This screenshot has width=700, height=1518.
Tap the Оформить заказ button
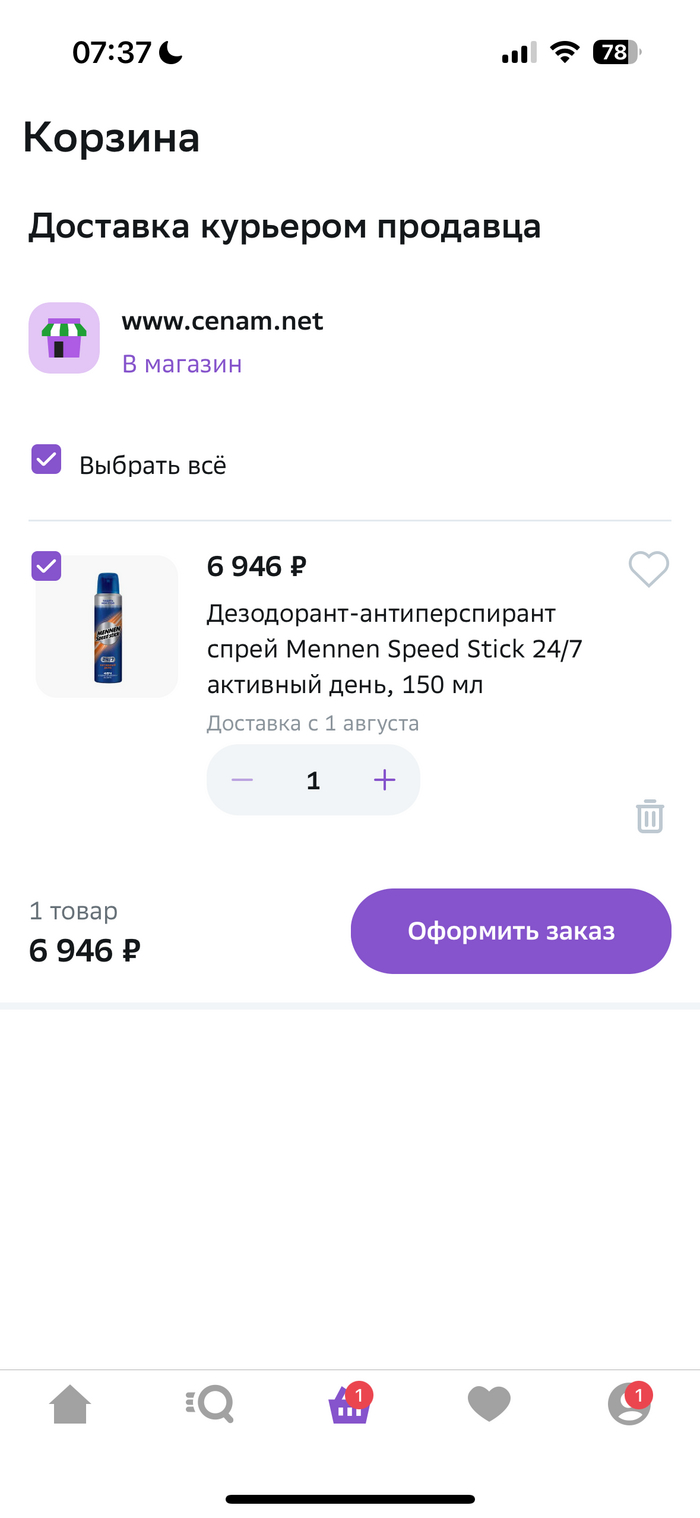coord(510,931)
